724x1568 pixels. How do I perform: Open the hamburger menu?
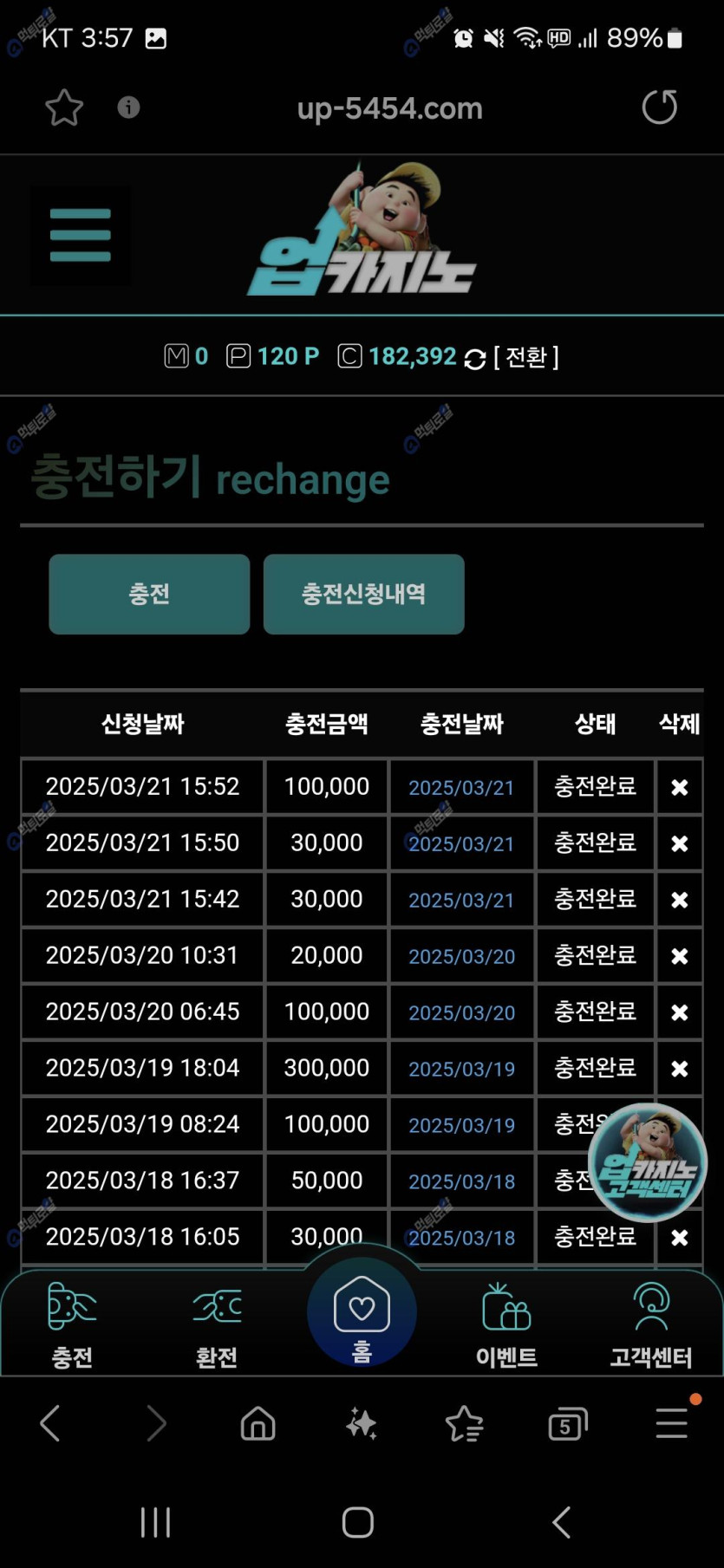coord(81,235)
